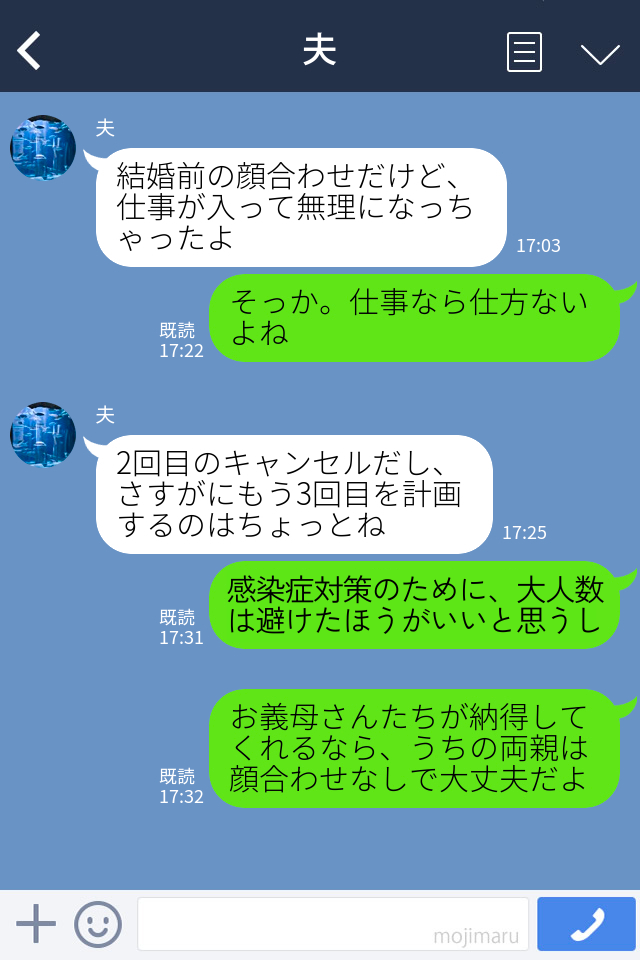Open the notes icon in the header
This screenshot has height=960, width=640.
(x=524, y=52)
